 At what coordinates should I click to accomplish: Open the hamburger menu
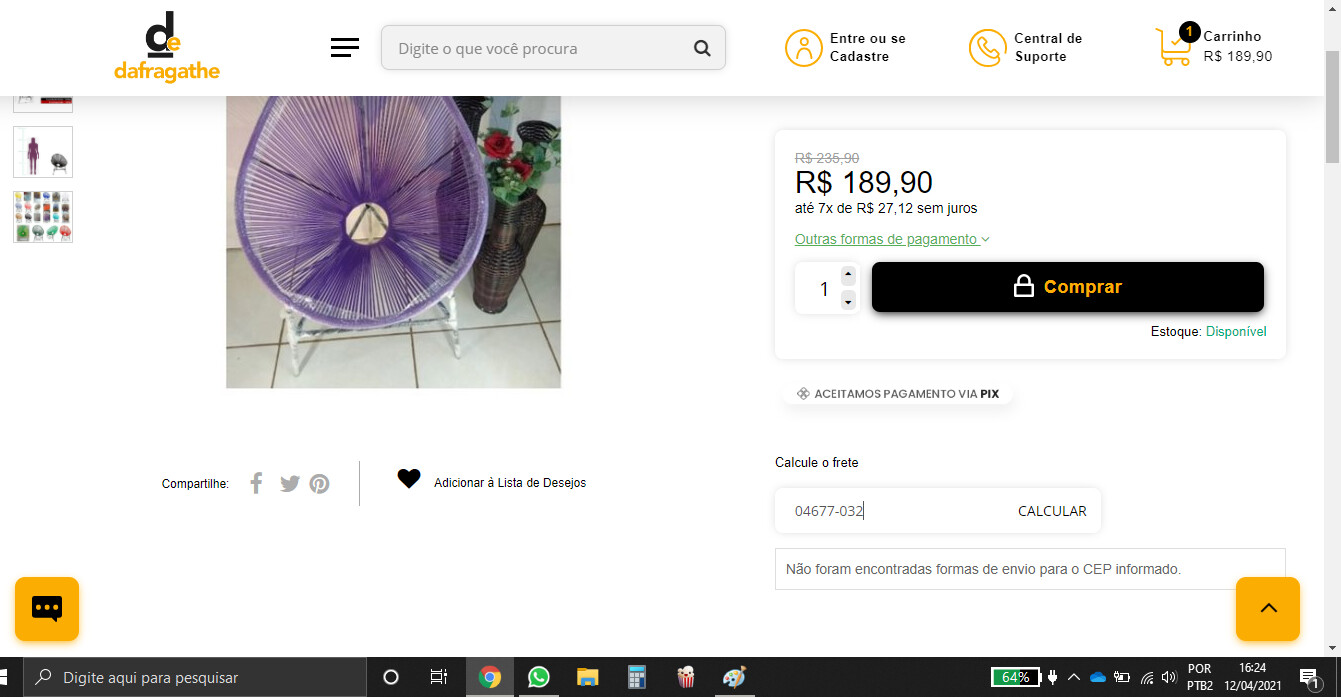tap(344, 48)
